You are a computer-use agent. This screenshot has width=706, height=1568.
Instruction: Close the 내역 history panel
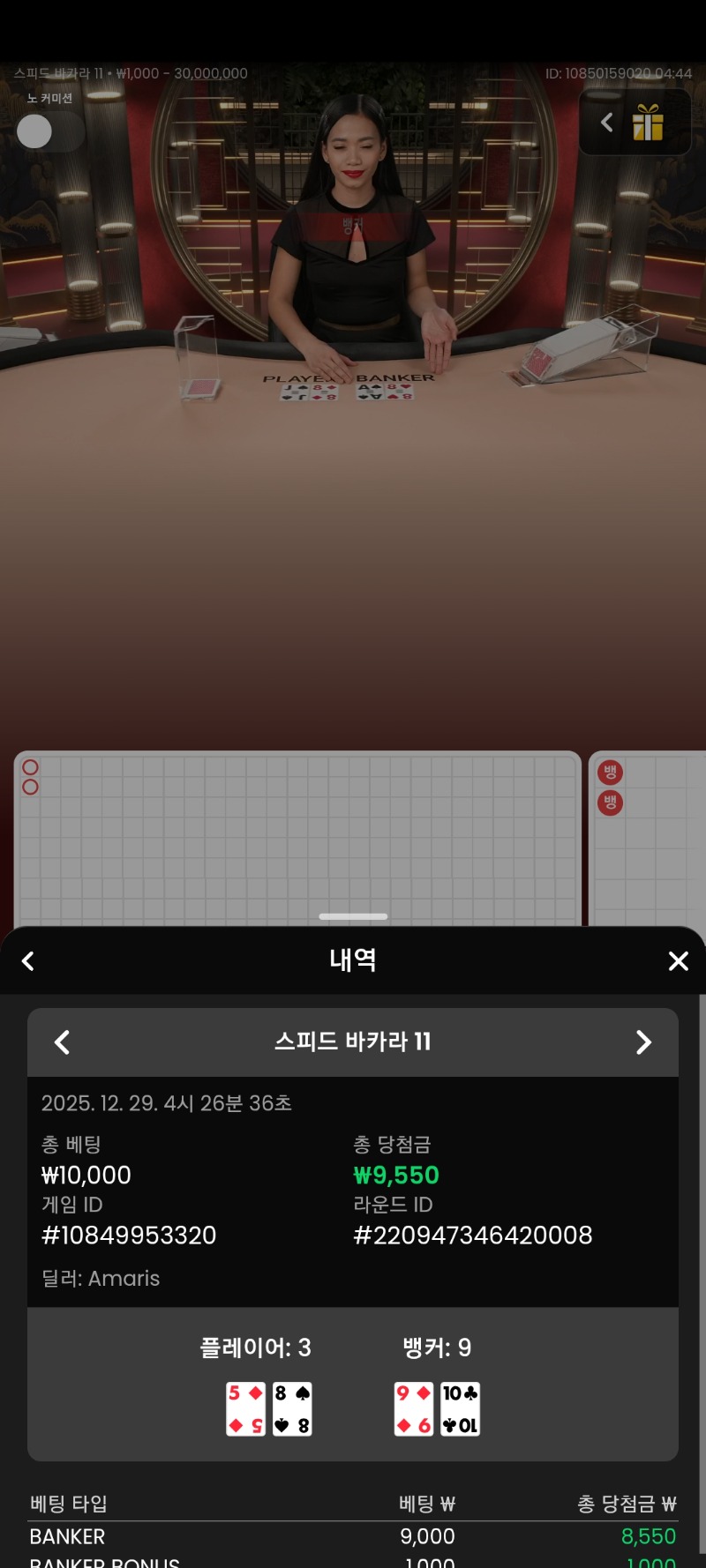(678, 960)
